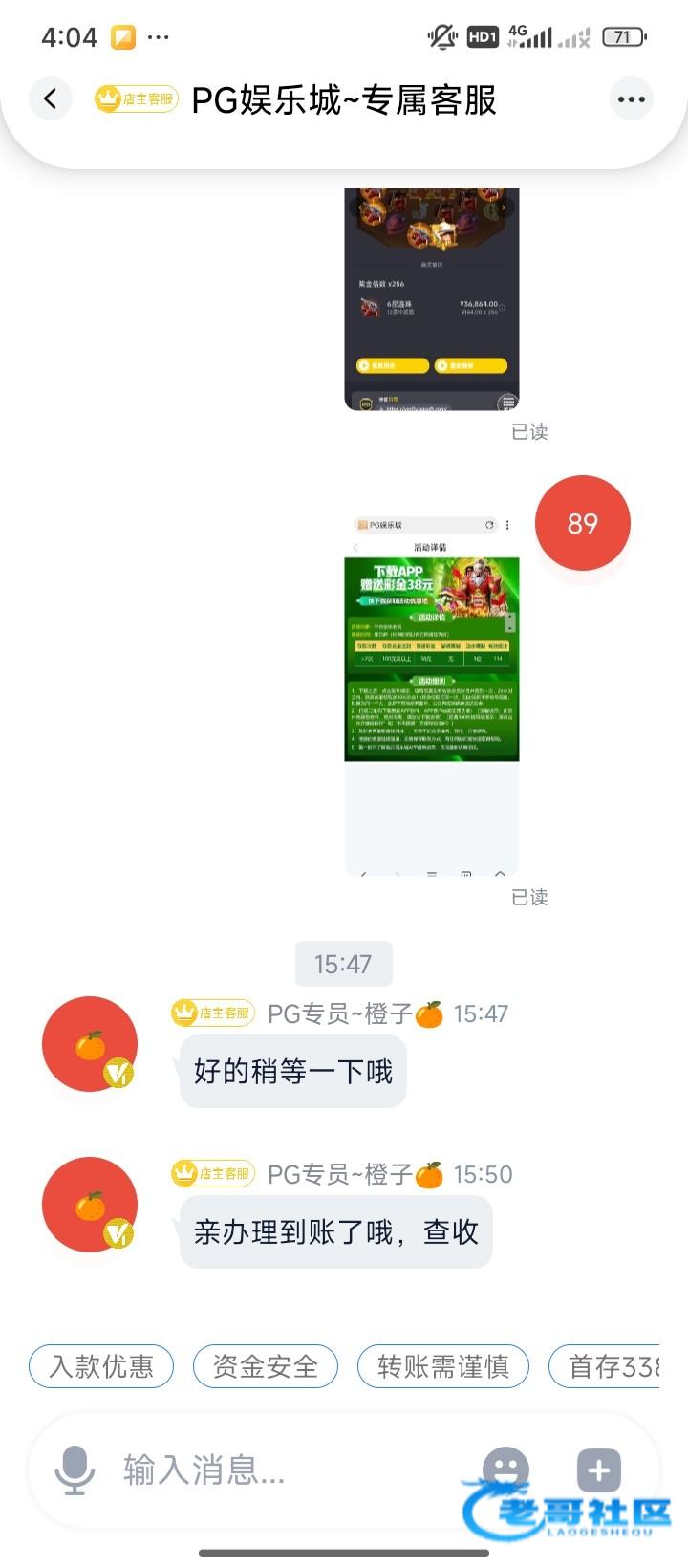Tap the red 89 unread bubble
Viewport: 688px width, 1568px height.
582,523
